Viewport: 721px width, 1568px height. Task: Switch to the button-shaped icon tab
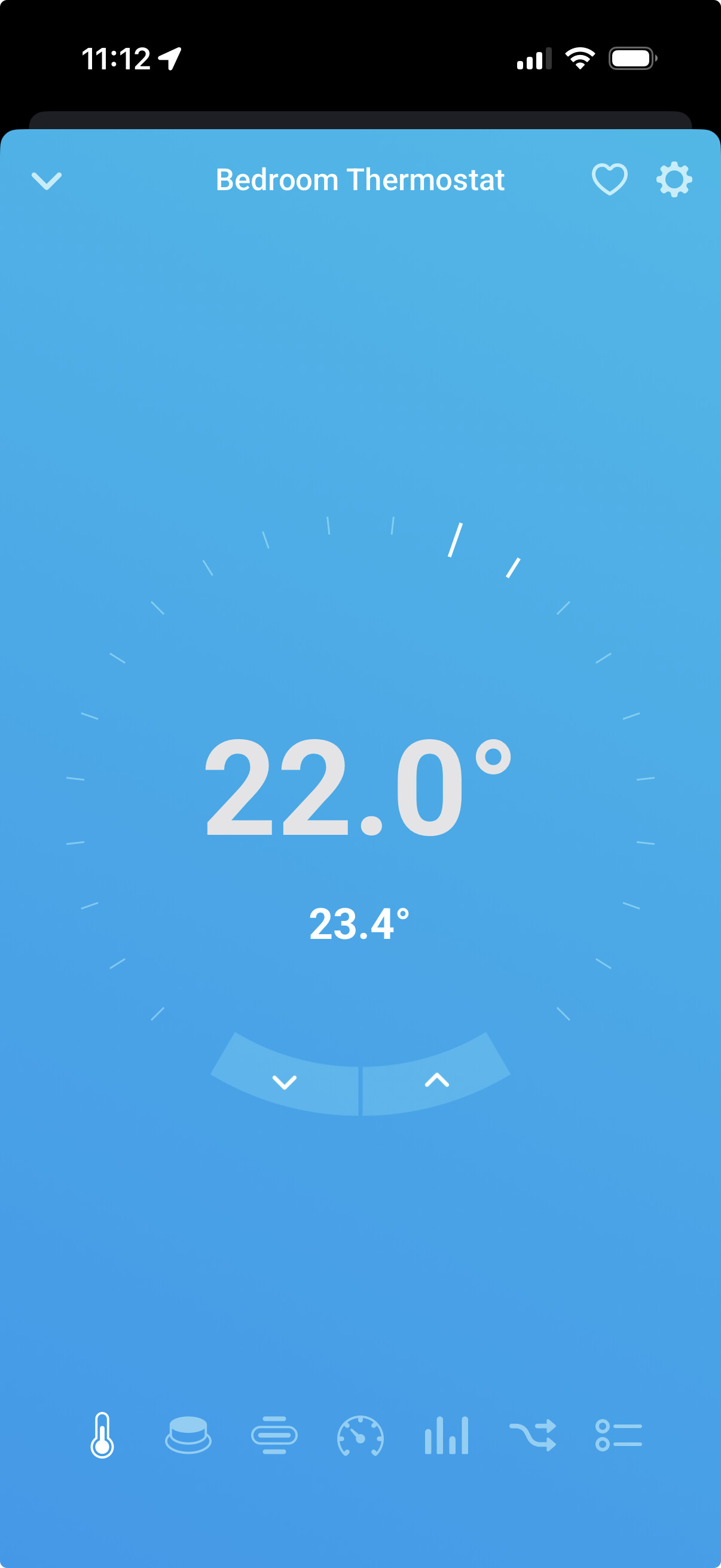click(x=188, y=1435)
